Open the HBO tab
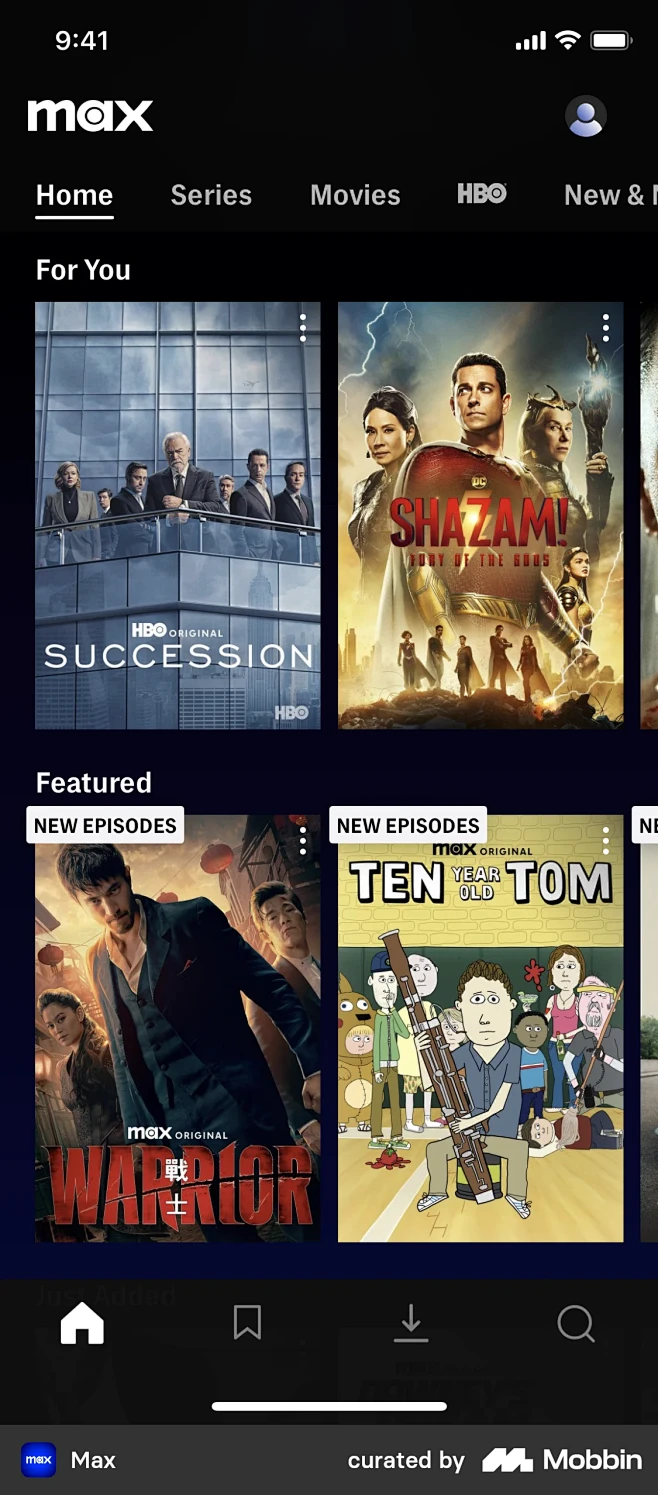Viewport: 658px width, 1495px height. (x=482, y=194)
